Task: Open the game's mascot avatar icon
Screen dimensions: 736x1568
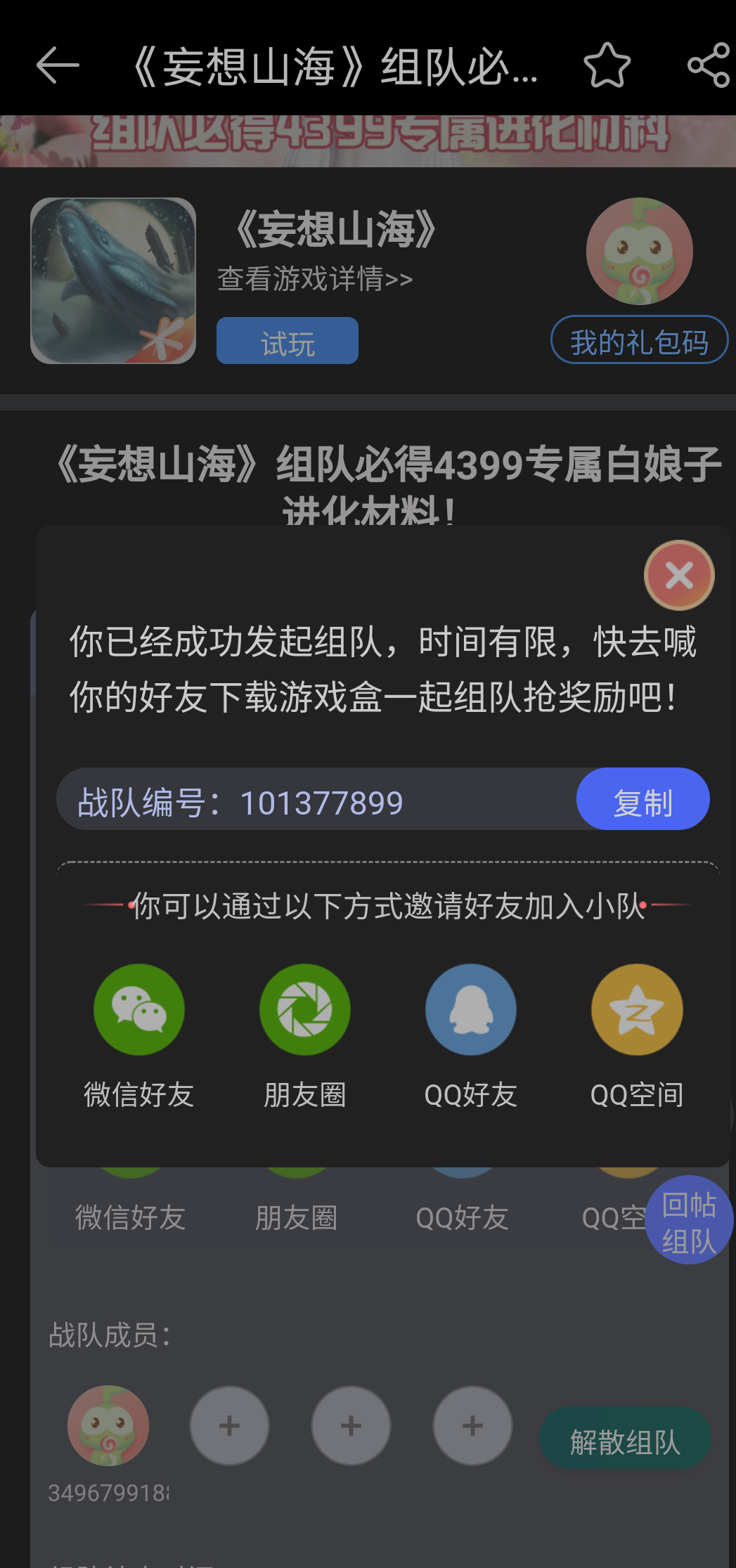Action: (x=637, y=251)
